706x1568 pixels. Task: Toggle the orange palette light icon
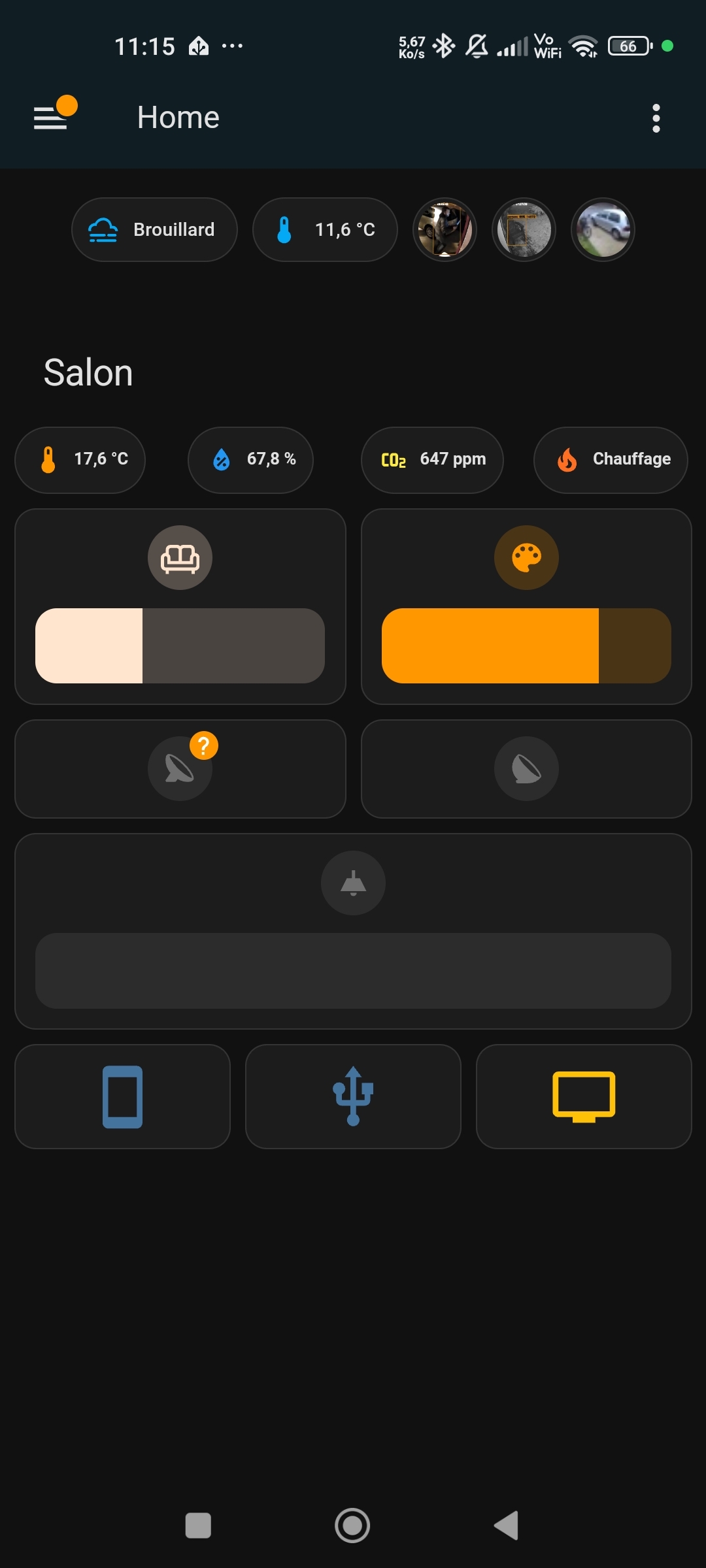click(526, 558)
